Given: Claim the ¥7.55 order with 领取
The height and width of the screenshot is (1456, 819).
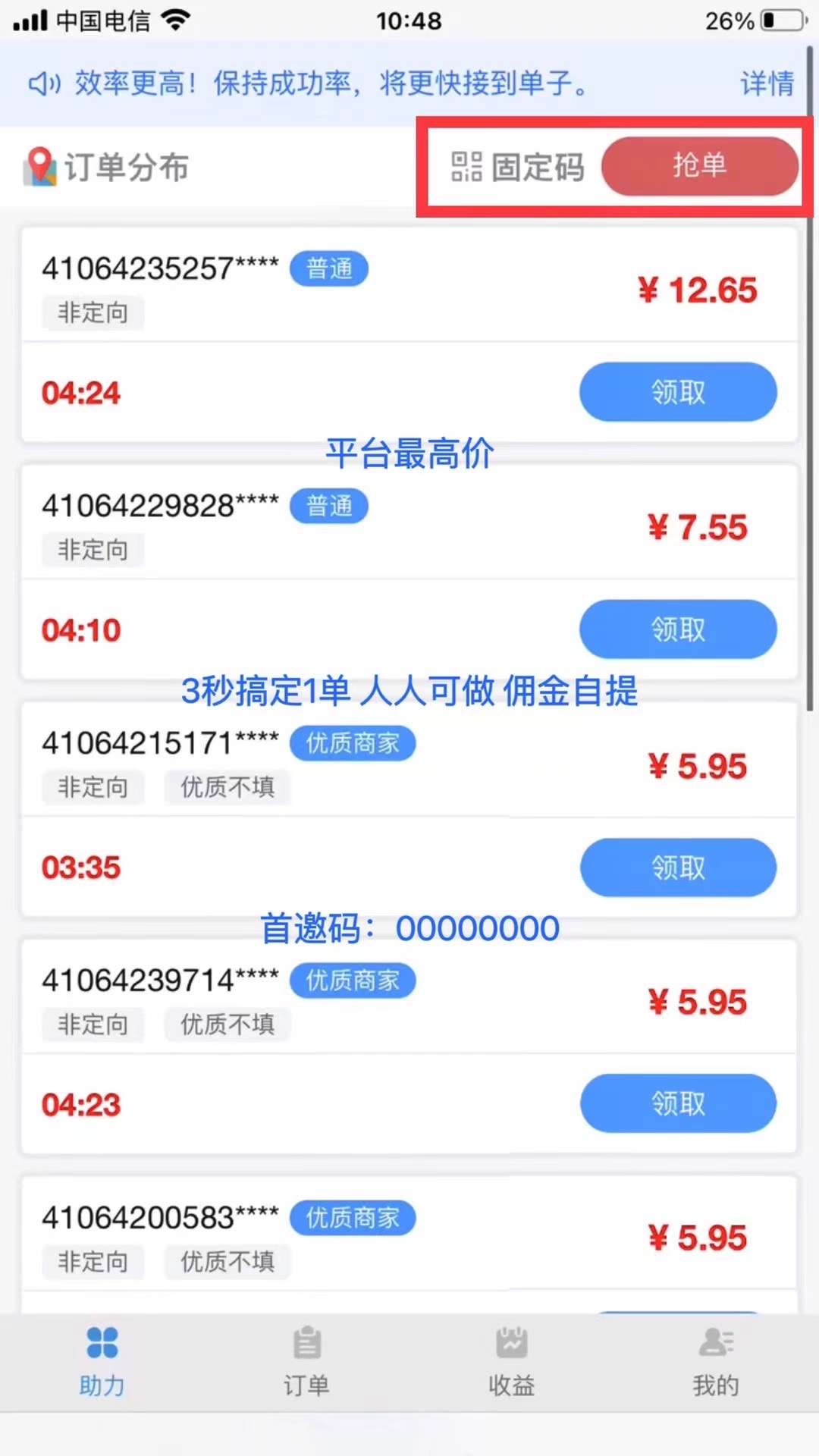Looking at the screenshot, I should pos(678,629).
